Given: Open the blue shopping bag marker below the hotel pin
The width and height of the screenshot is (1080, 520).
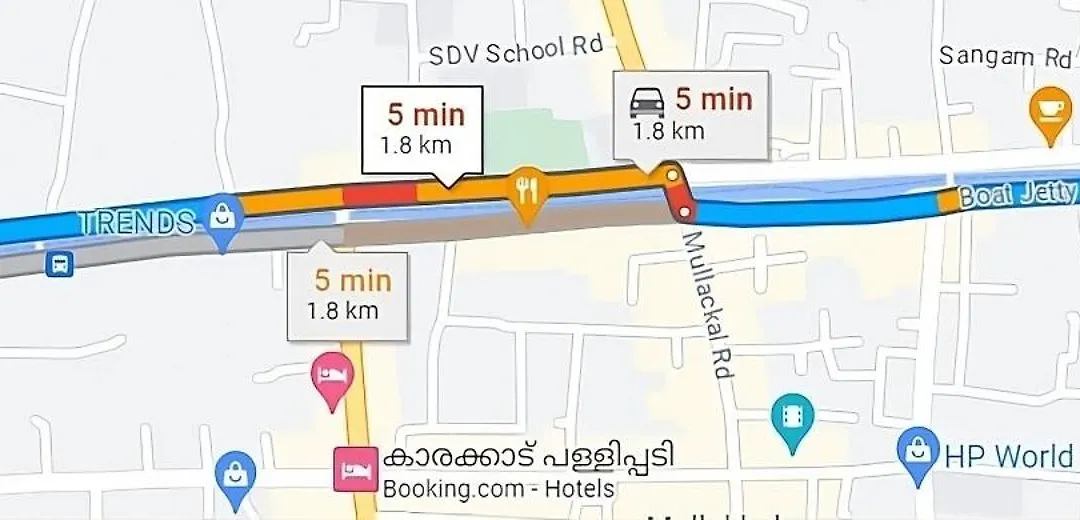Looking at the screenshot, I should pos(236,474).
